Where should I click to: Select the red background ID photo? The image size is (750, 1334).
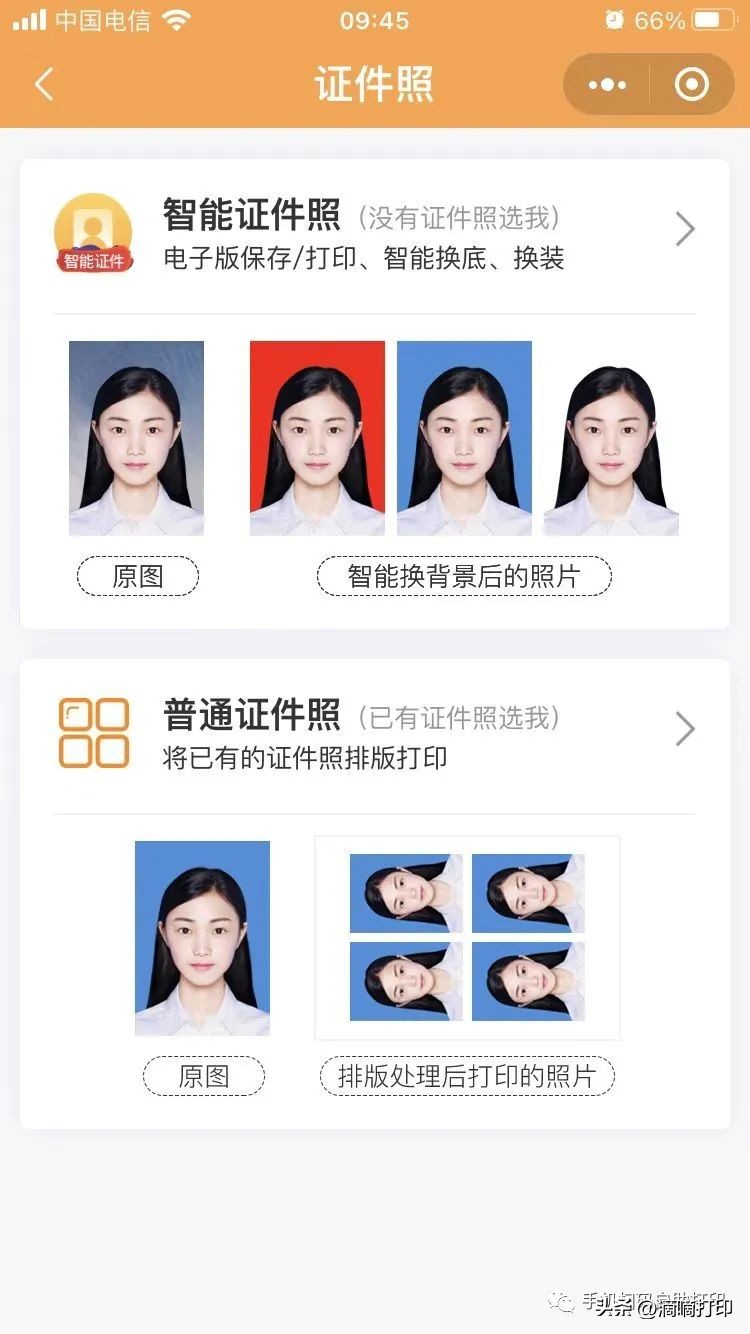pyautogui.click(x=317, y=440)
